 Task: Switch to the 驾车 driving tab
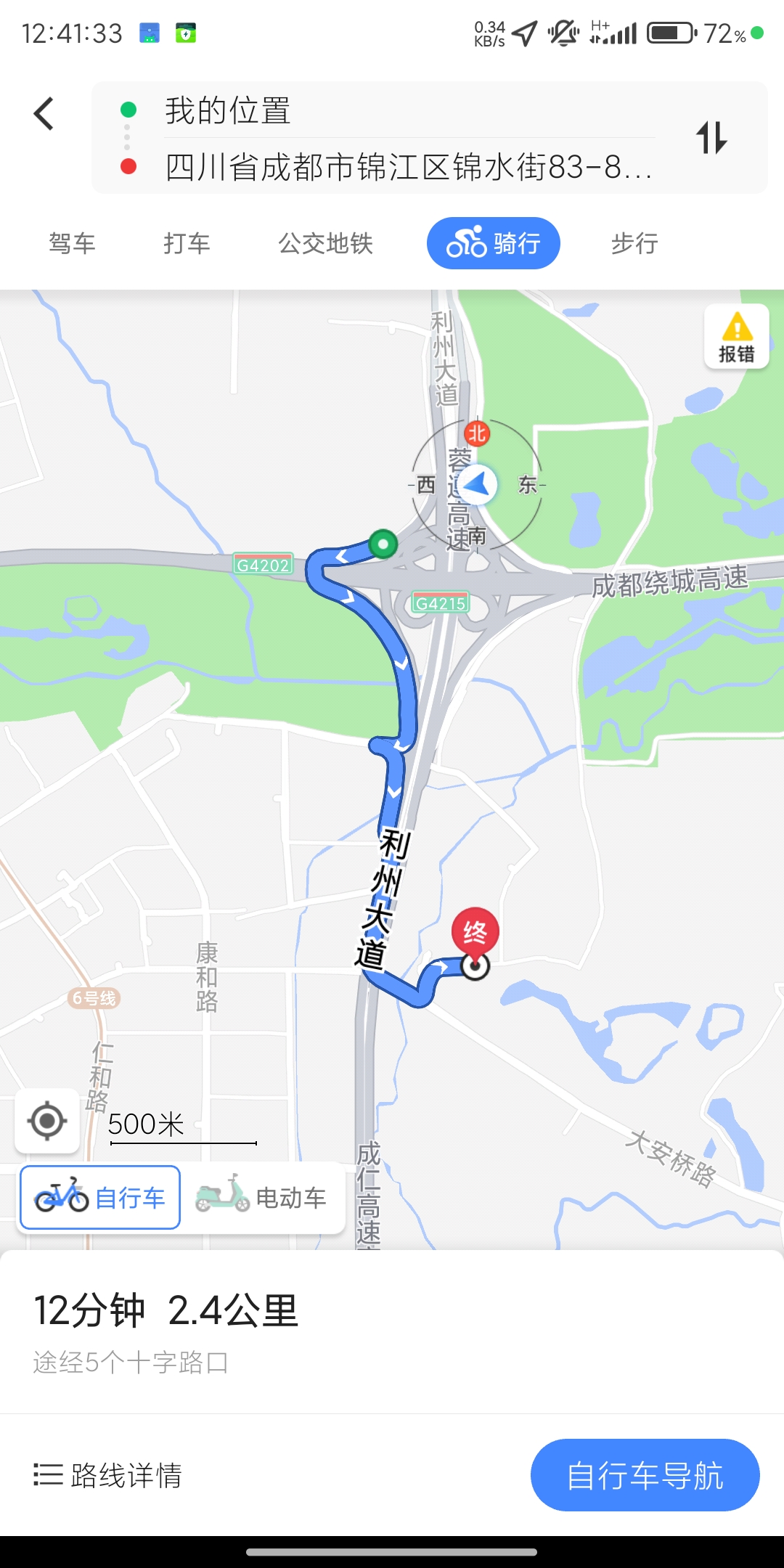click(73, 243)
